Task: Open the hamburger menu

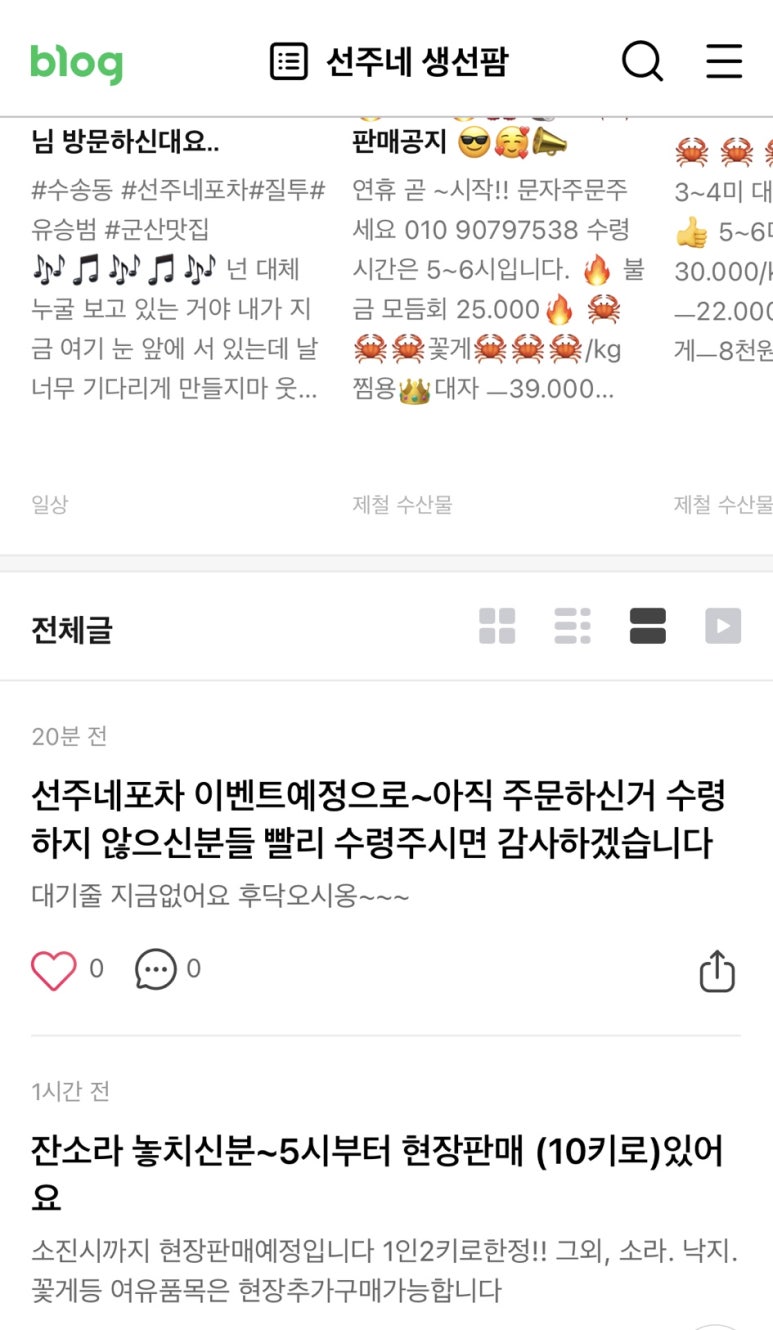Action: point(724,62)
